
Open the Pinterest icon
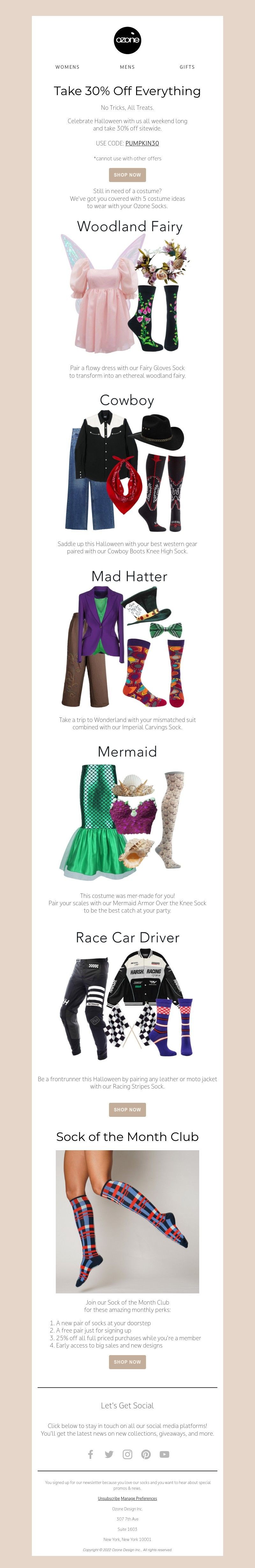coord(146,1454)
